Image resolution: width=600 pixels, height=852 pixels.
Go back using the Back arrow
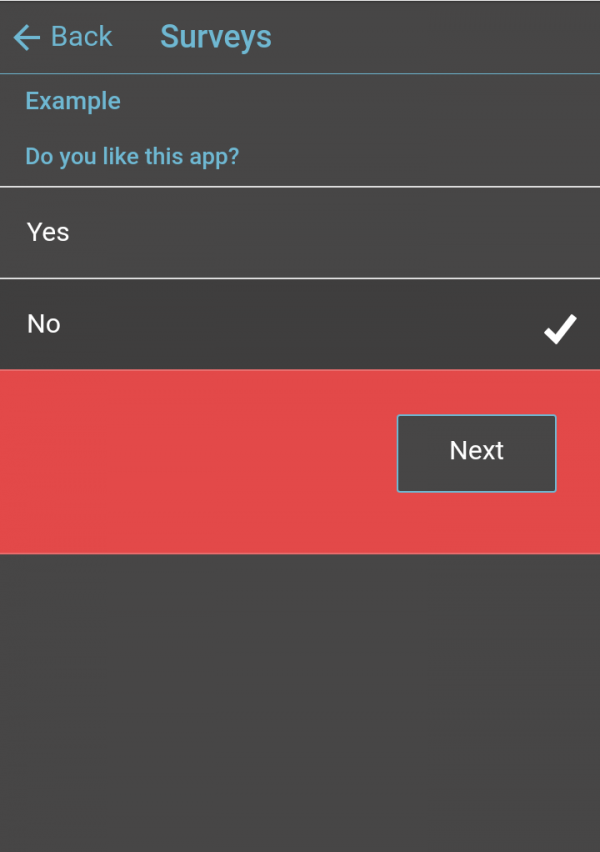[28, 38]
